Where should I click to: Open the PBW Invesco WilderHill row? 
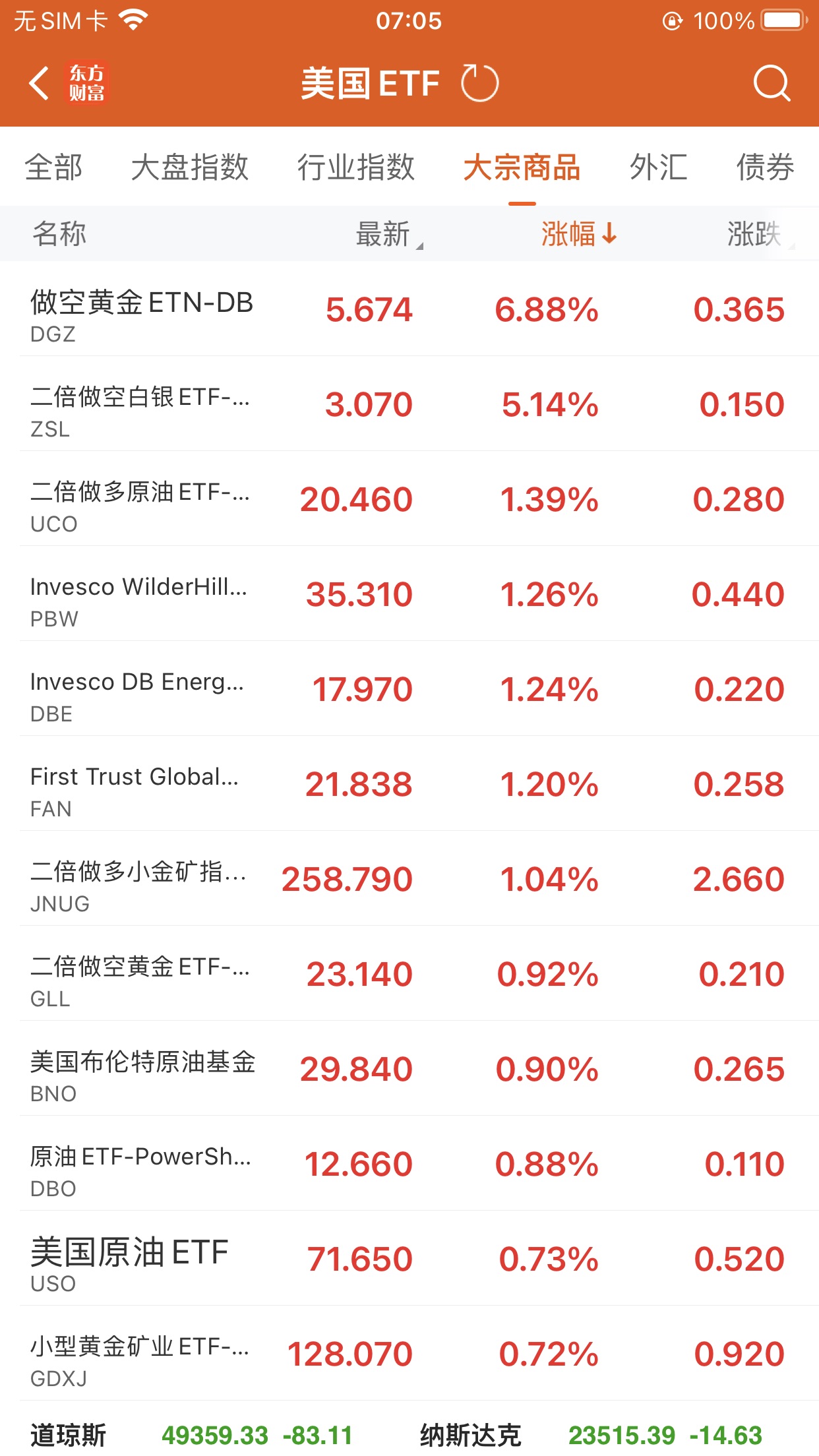(x=409, y=595)
